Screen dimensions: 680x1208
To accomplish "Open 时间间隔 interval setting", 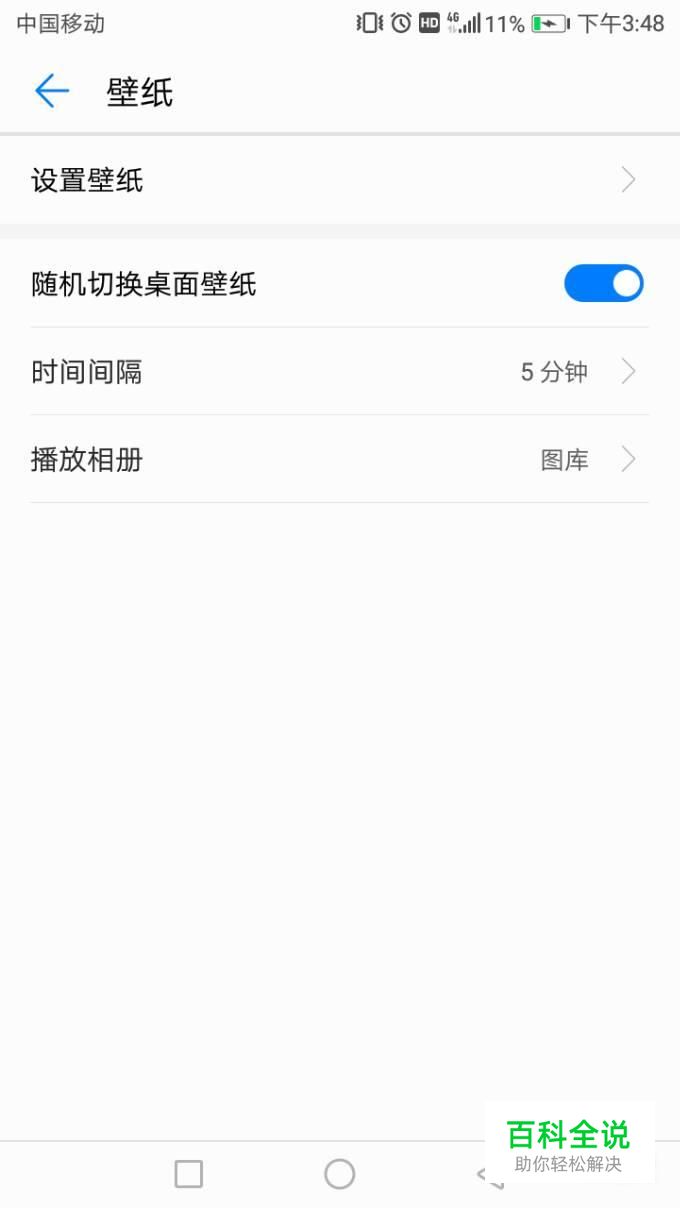I will coord(340,372).
